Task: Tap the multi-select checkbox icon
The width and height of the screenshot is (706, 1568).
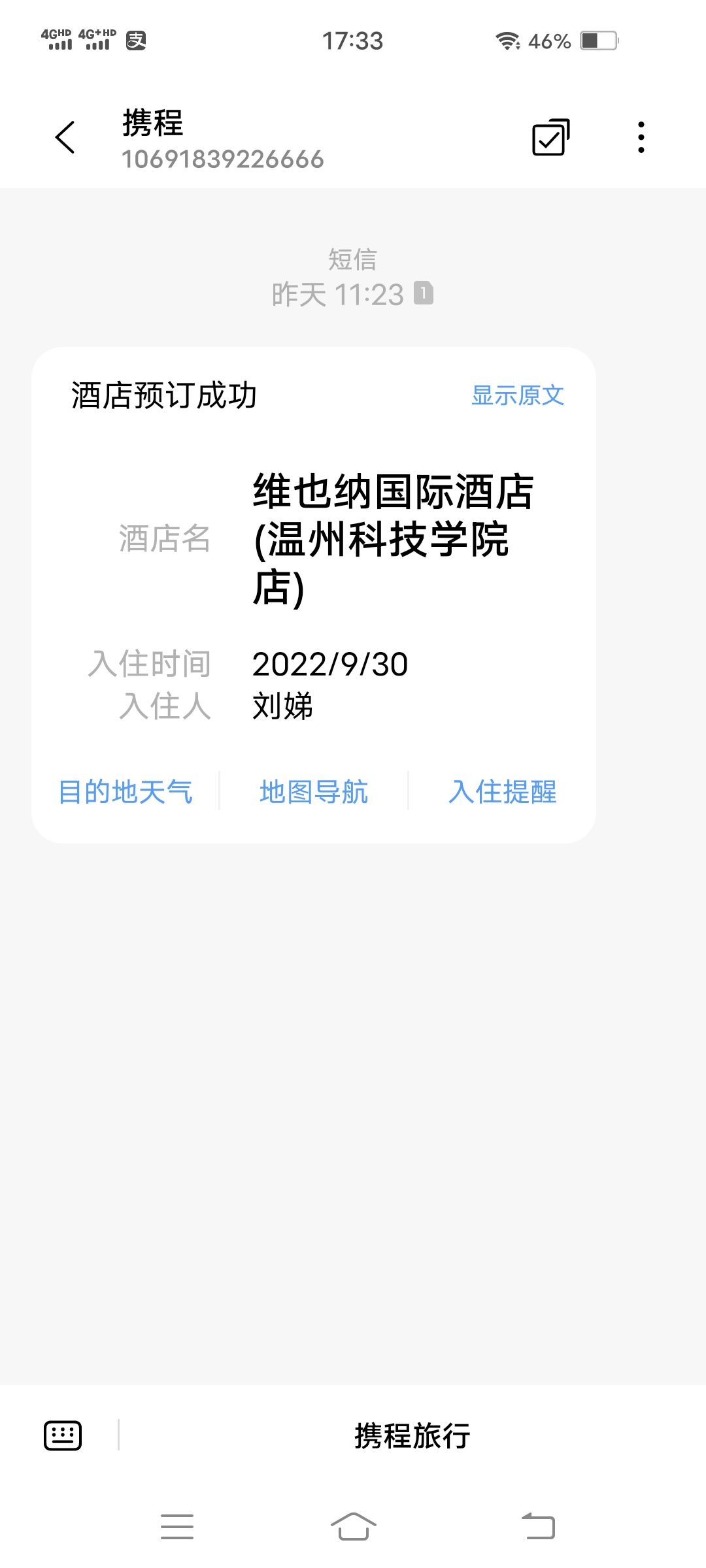Action: [550, 137]
